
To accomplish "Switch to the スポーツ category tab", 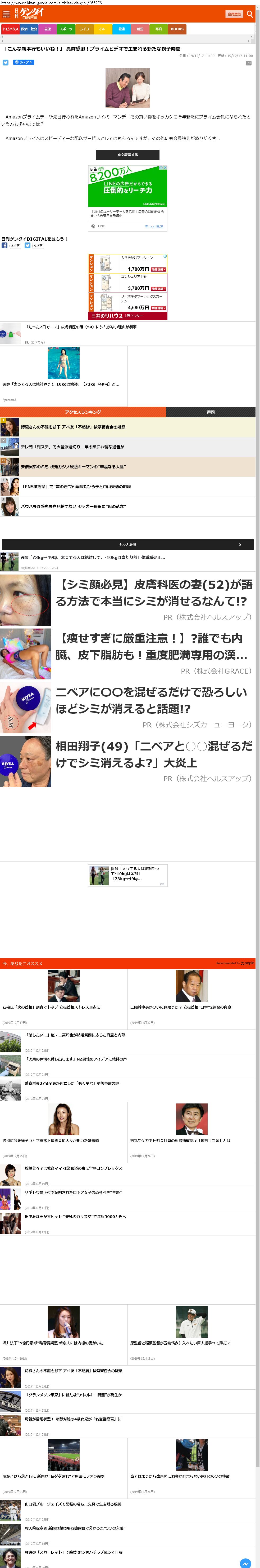I will (x=66, y=29).
